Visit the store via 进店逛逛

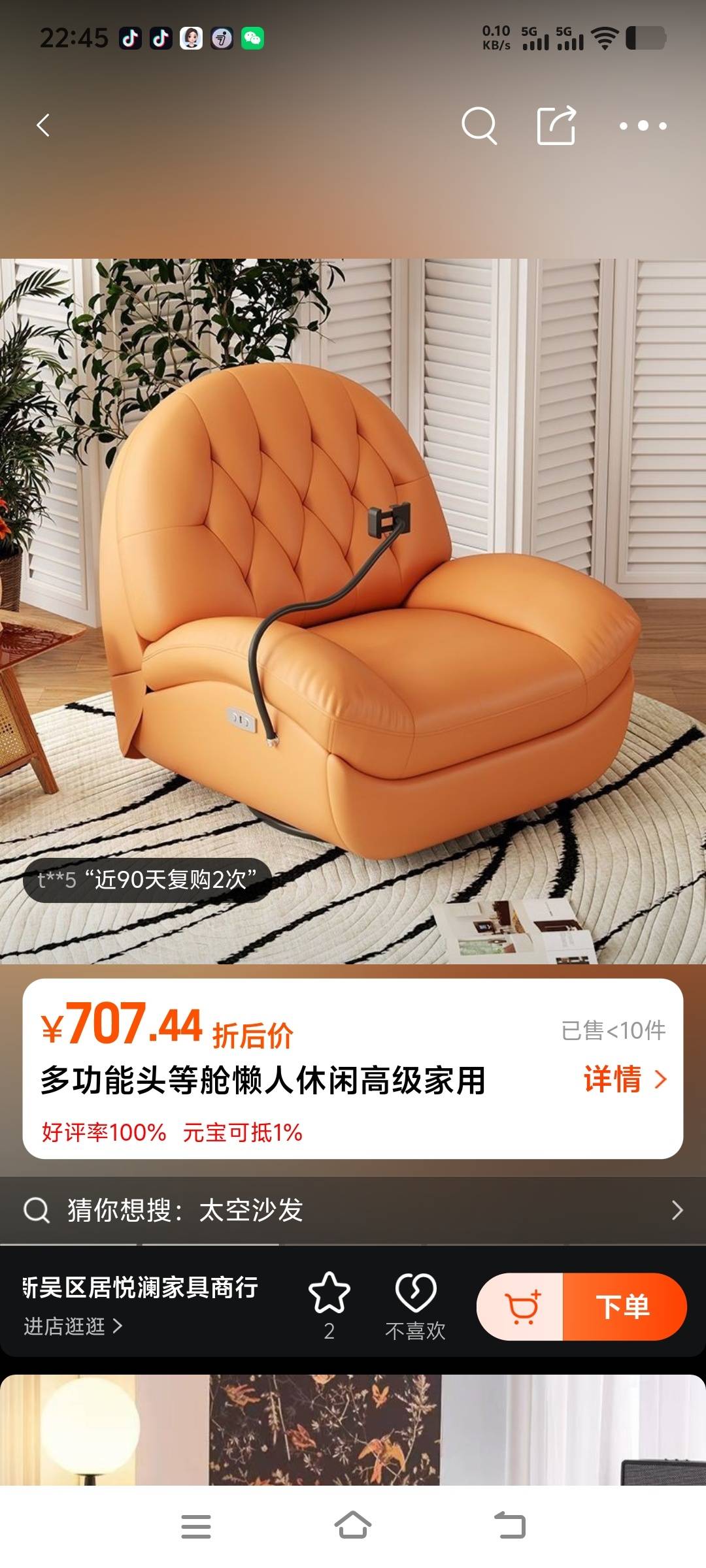[73, 1326]
